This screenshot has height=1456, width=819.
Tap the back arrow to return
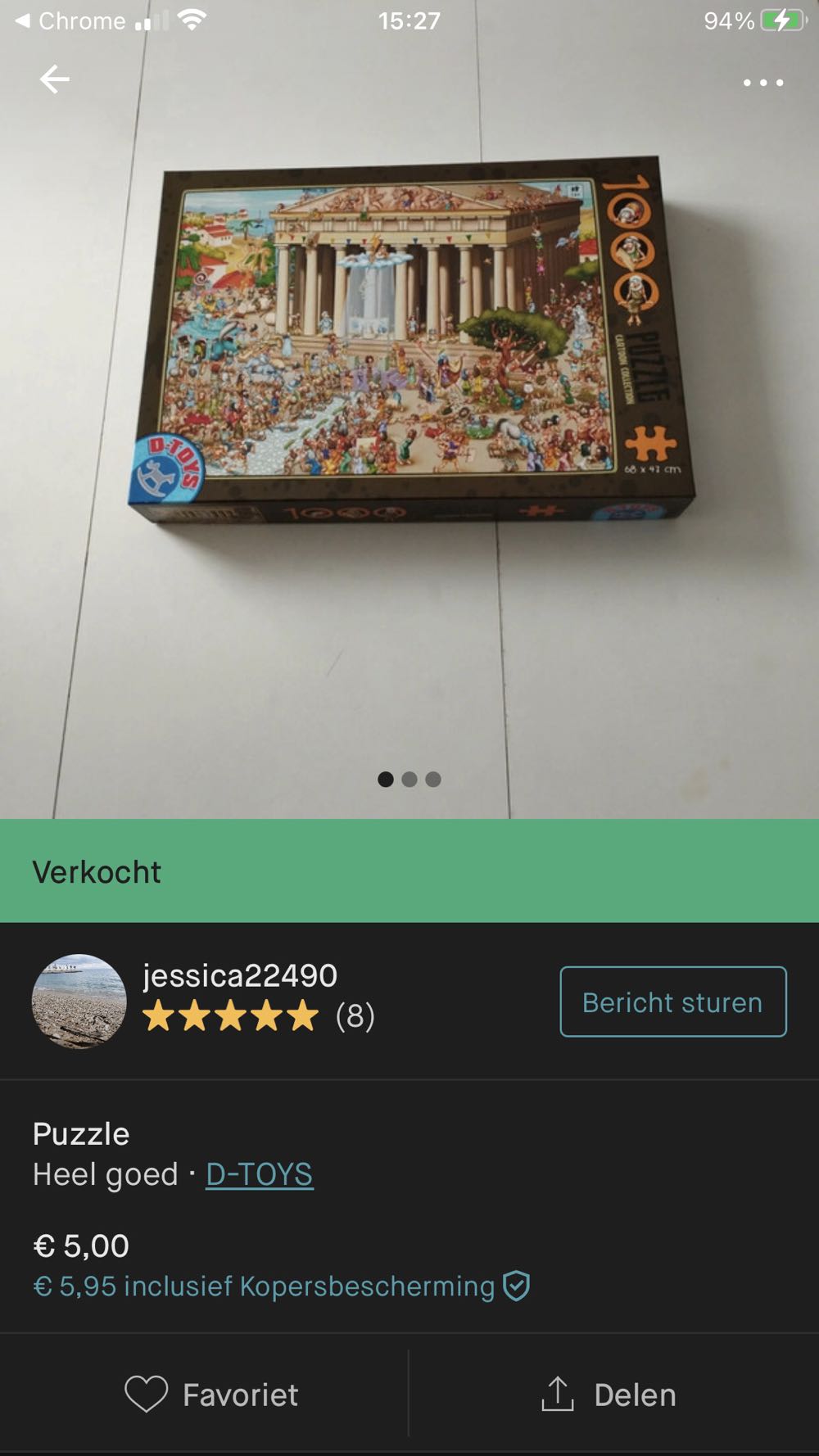pos(52,79)
